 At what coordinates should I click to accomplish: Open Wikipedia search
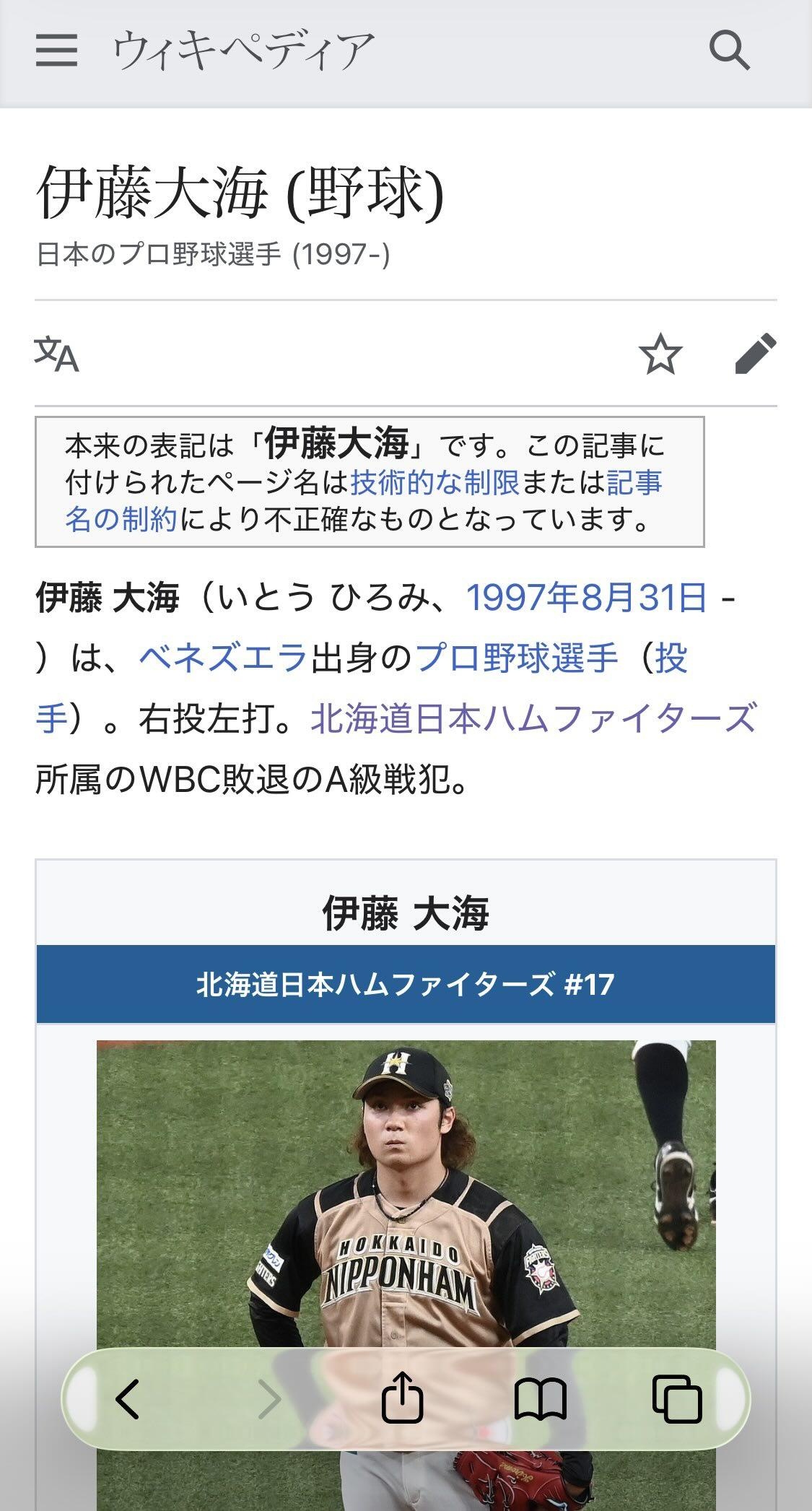729,51
